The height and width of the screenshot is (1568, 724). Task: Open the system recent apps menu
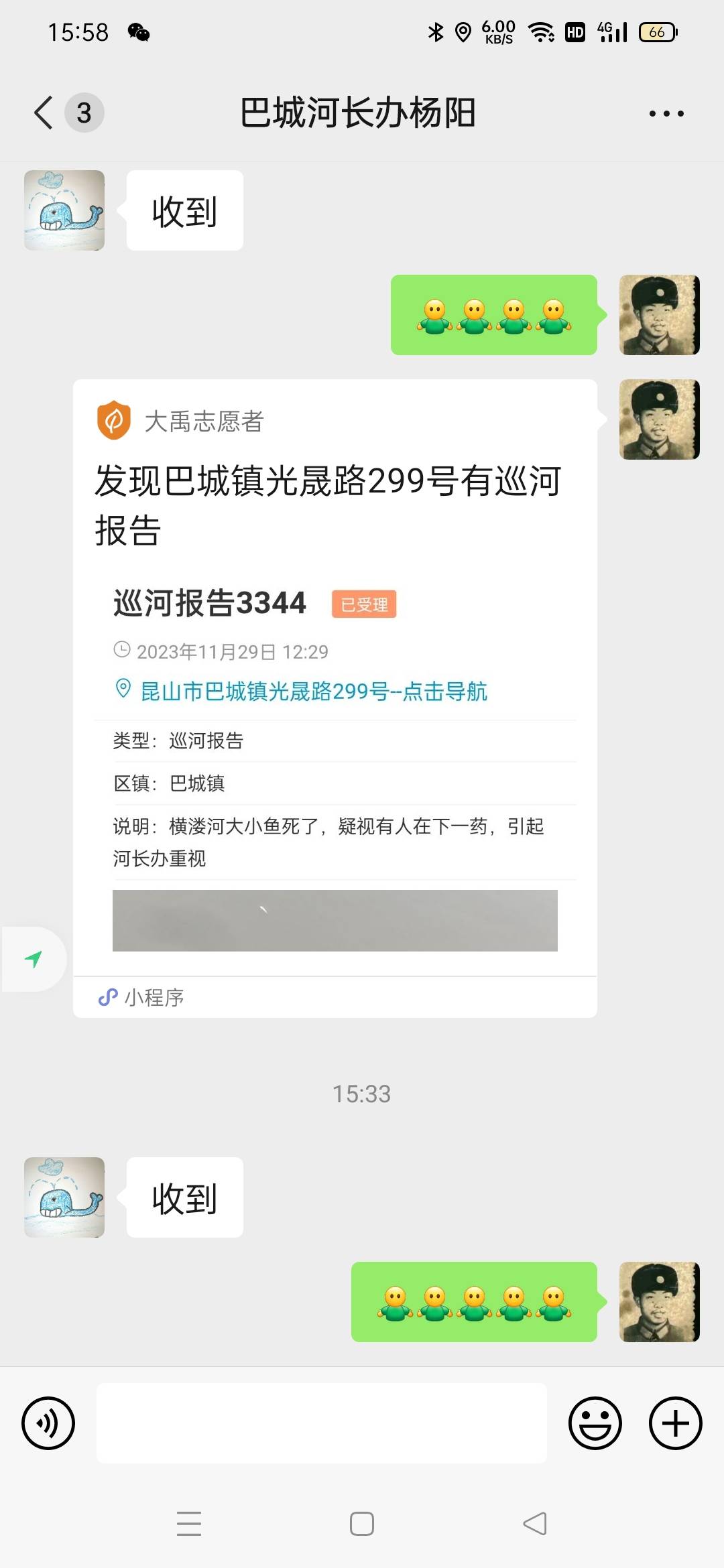click(x=189, y=1524)
